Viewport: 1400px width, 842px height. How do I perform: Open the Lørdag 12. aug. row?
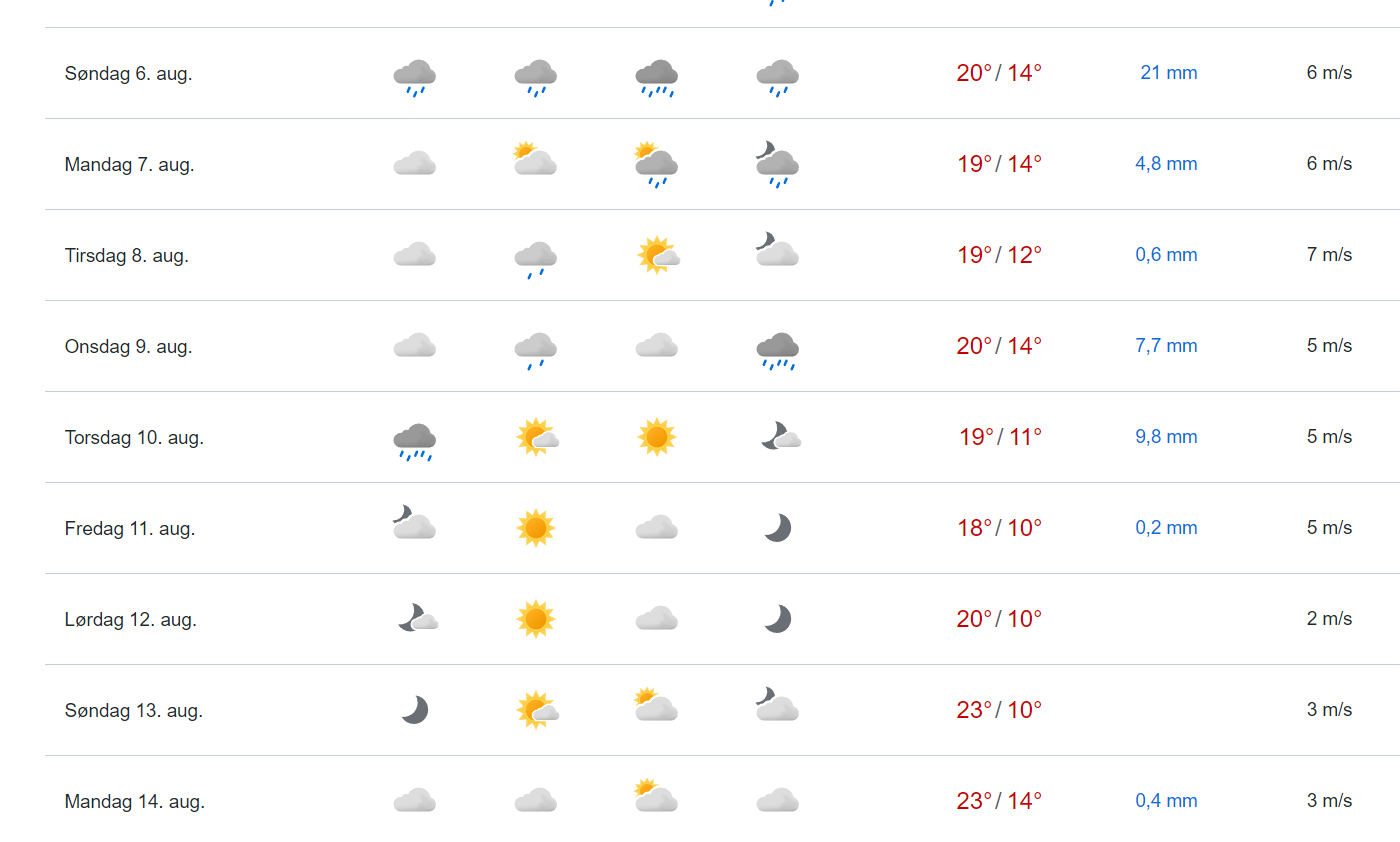[131, 619]
